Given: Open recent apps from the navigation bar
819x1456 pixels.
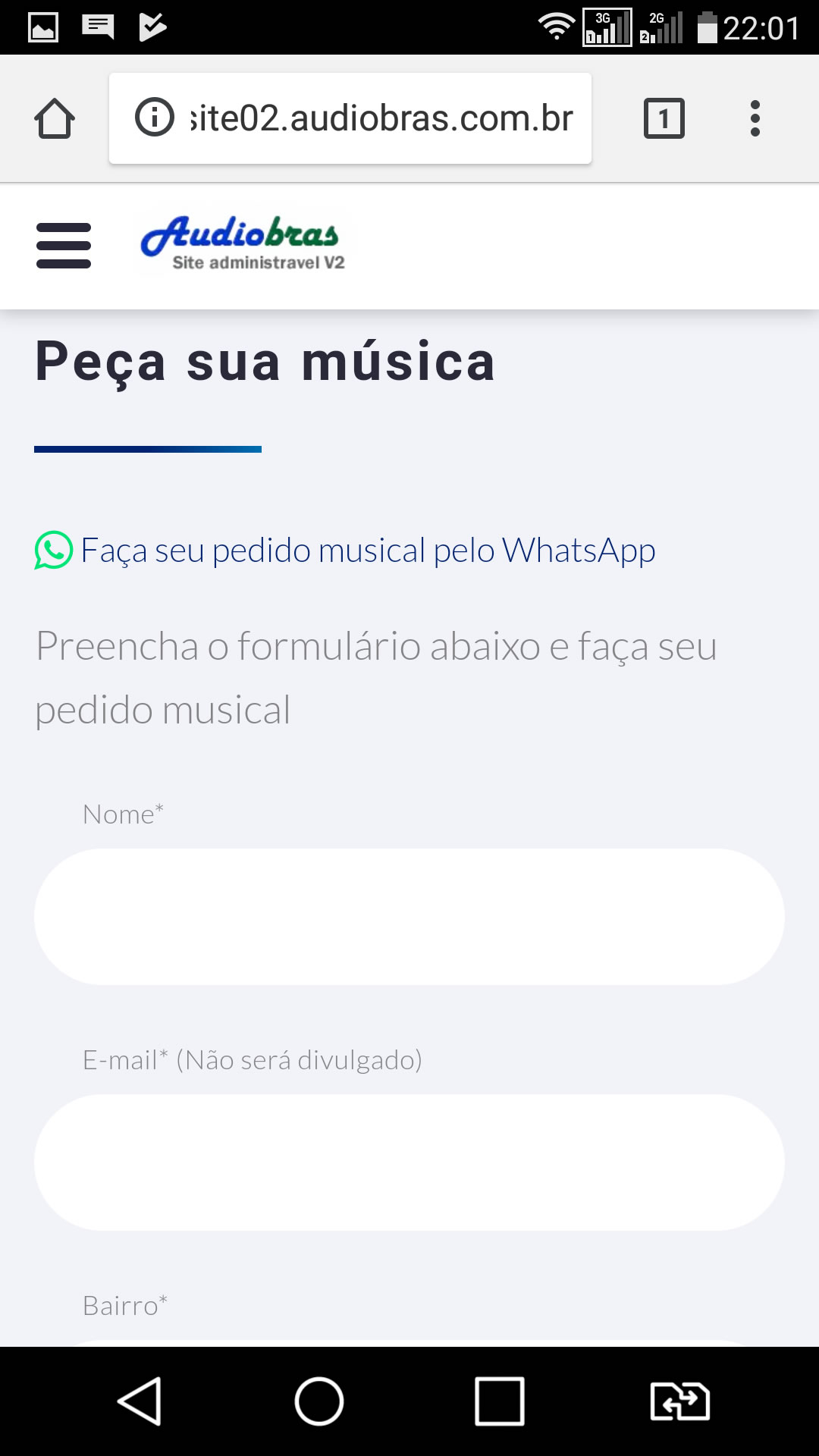Looking at the screenshot, I should 500,1401.
